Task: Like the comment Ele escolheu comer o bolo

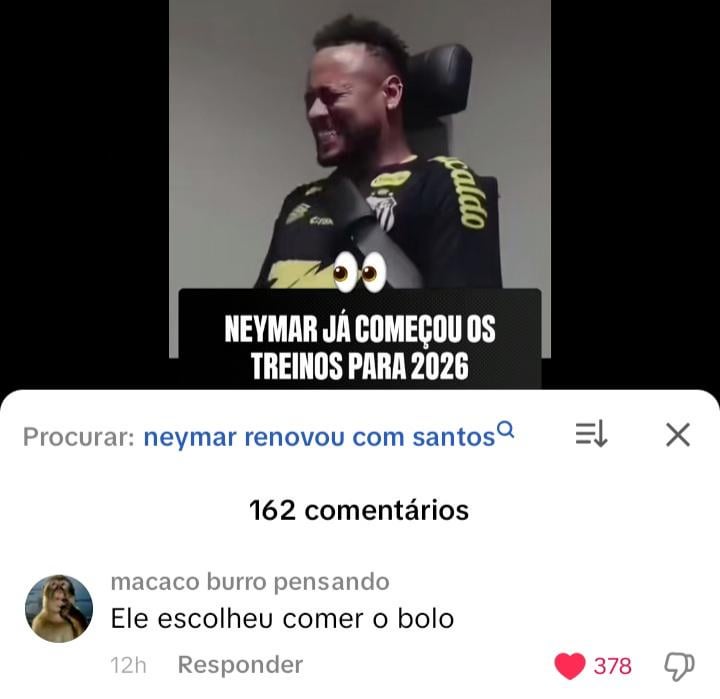Action: pos(570,666)
